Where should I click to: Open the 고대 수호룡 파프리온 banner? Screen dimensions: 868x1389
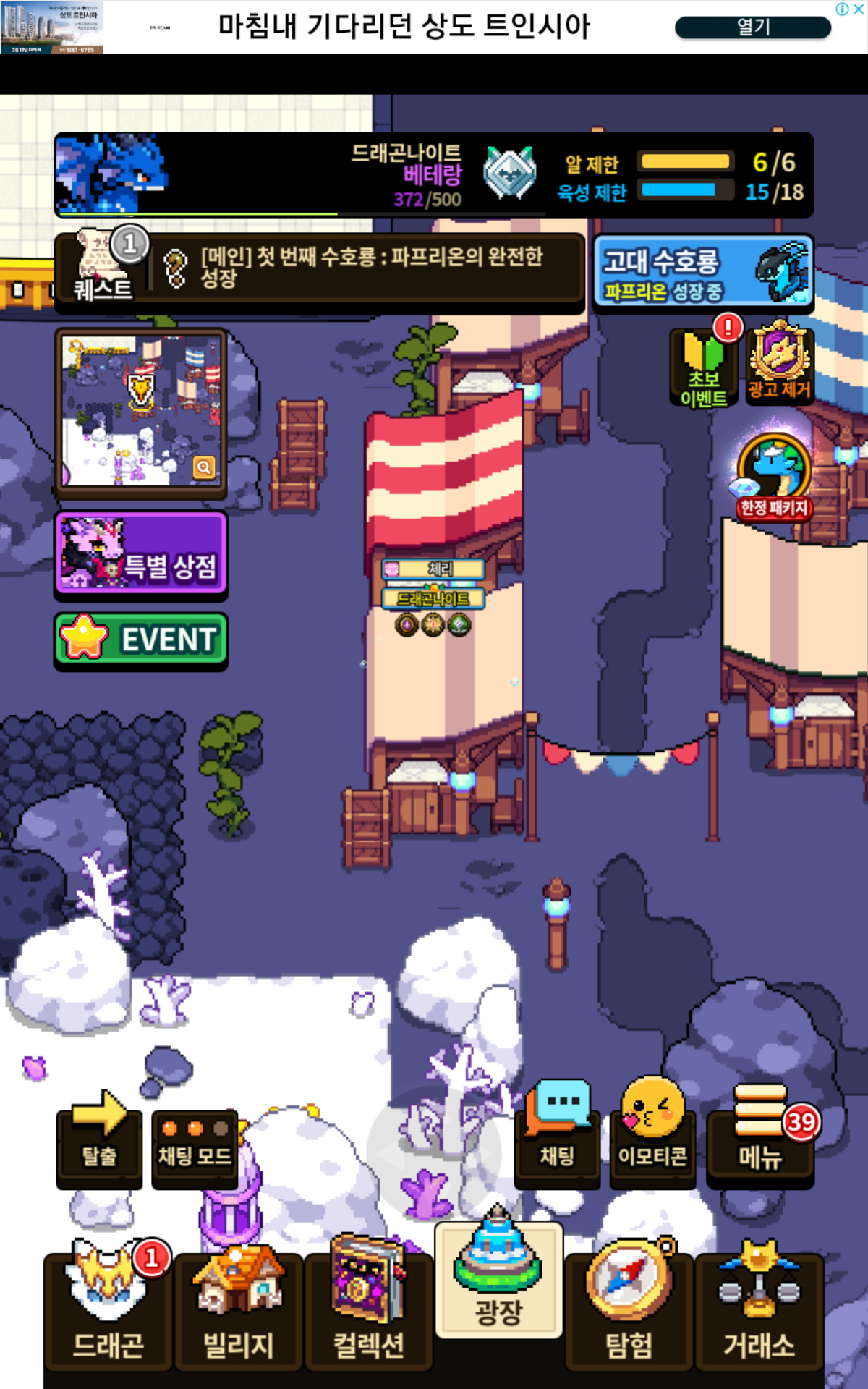click(703, 273)
